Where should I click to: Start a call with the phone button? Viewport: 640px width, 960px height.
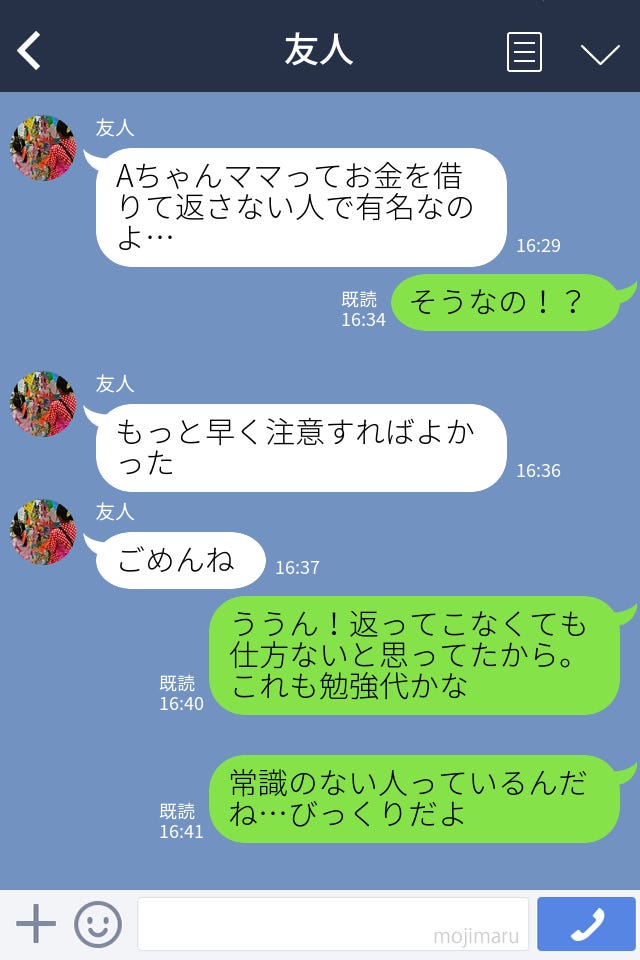click(586, 924)
